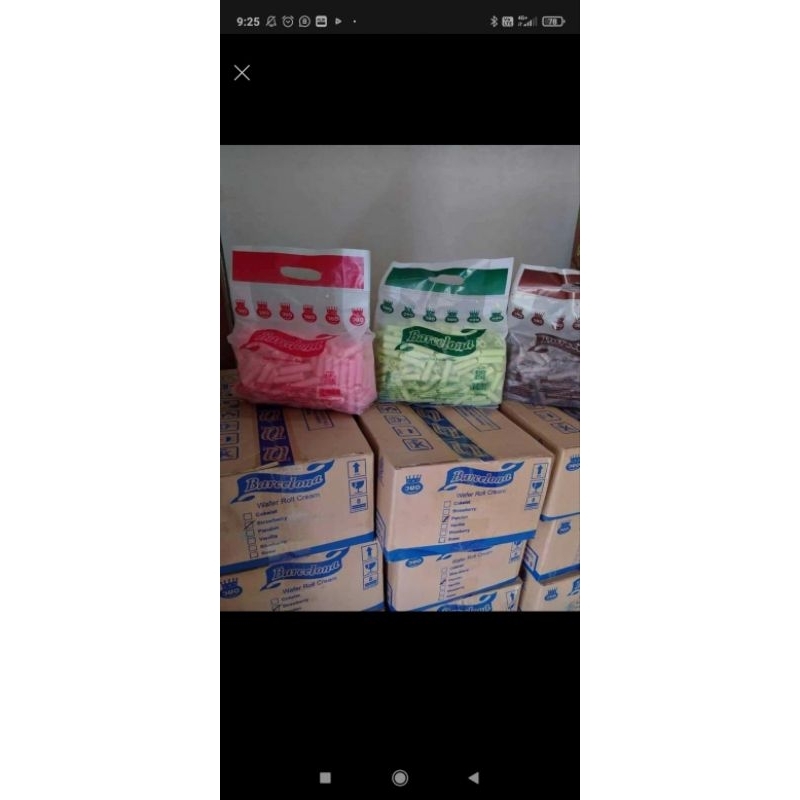Tap the system back button

474,778
